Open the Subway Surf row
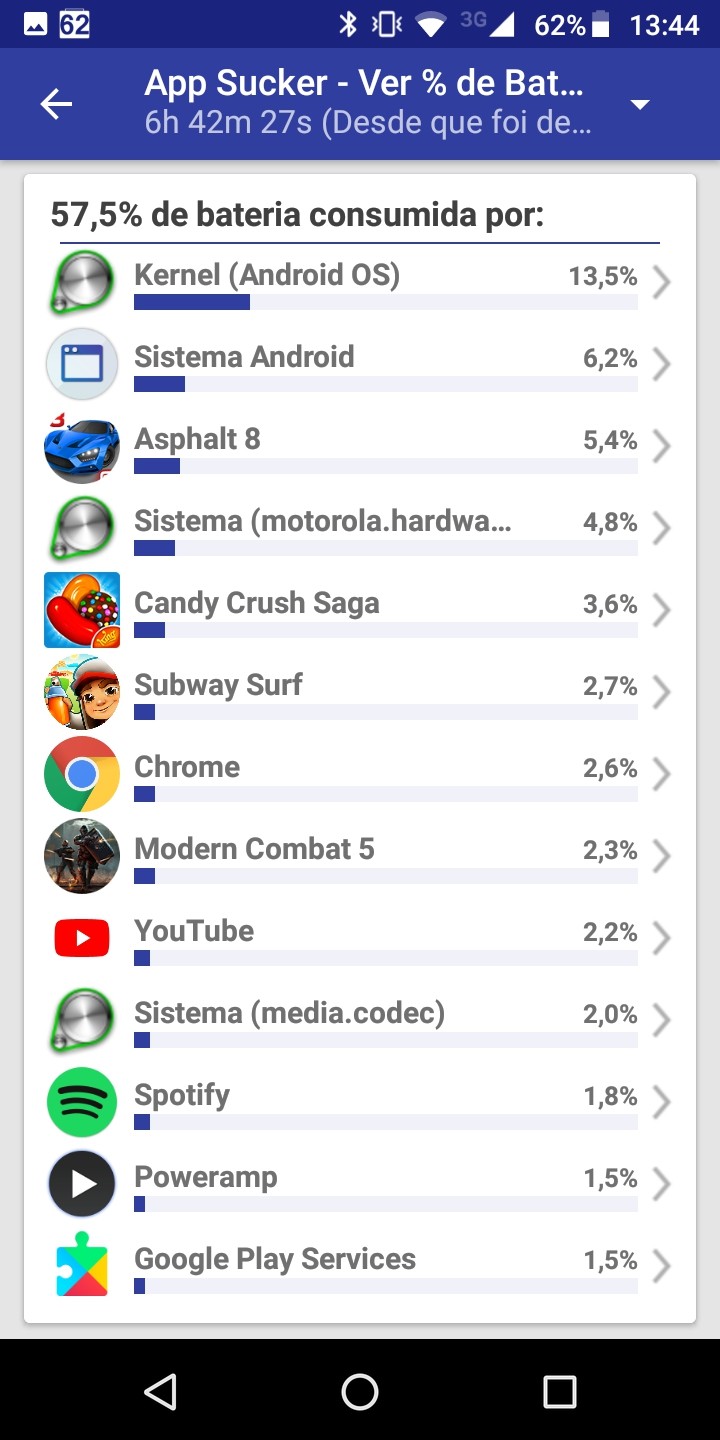Viewport: 720px width, 1440px height. click(x=360, y=694)
